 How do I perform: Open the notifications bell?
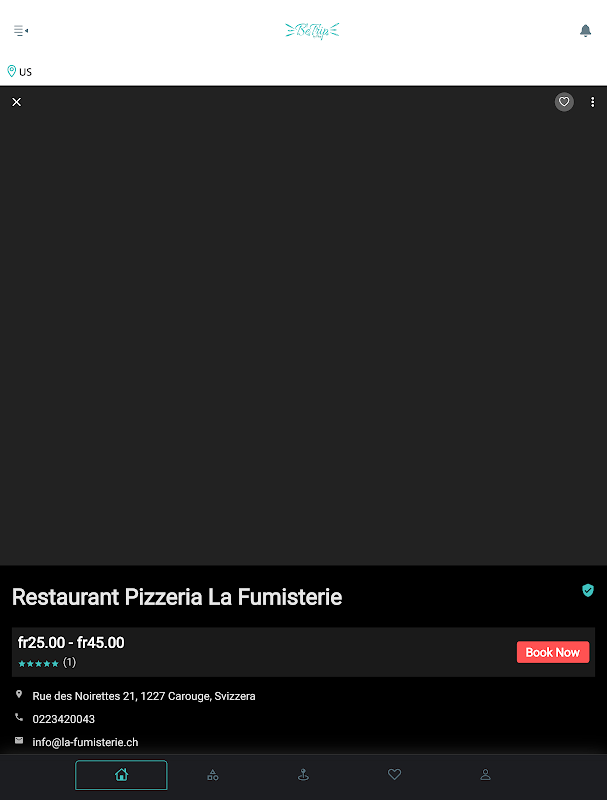585,31
